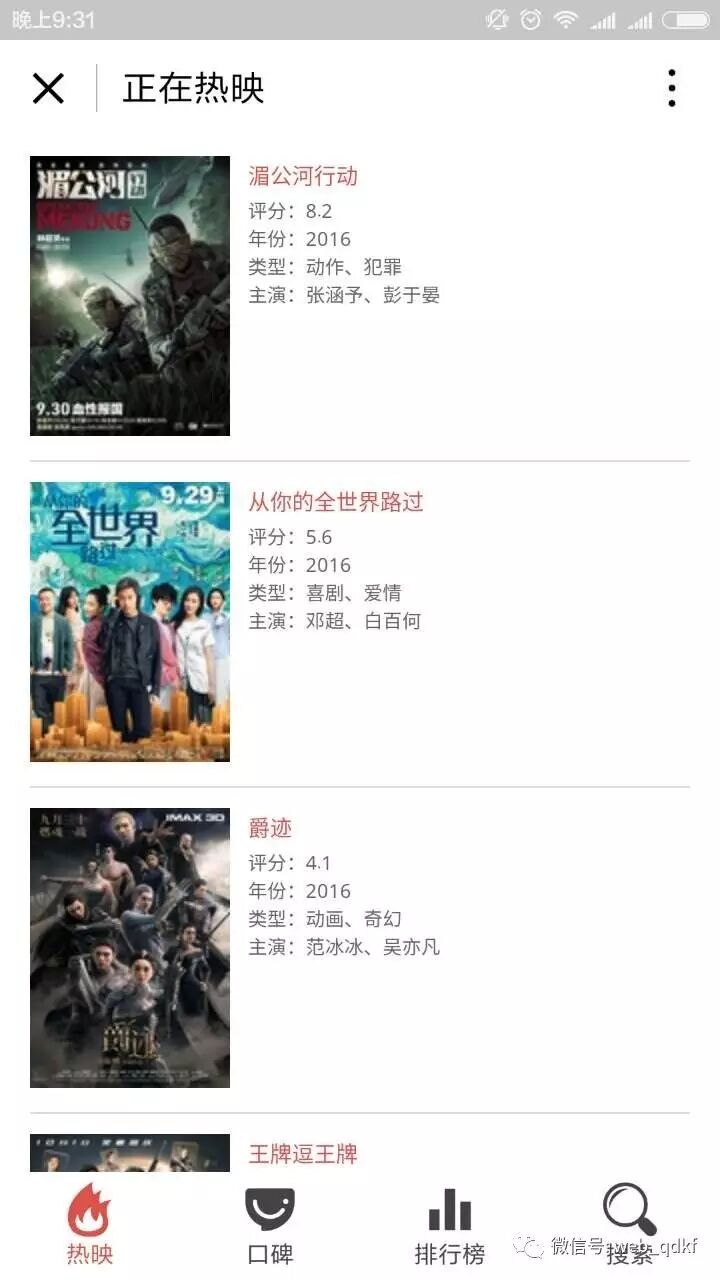View the 从你的全世界路过 poster
The height and width of the screenshot is (1280, 720).
130,622
